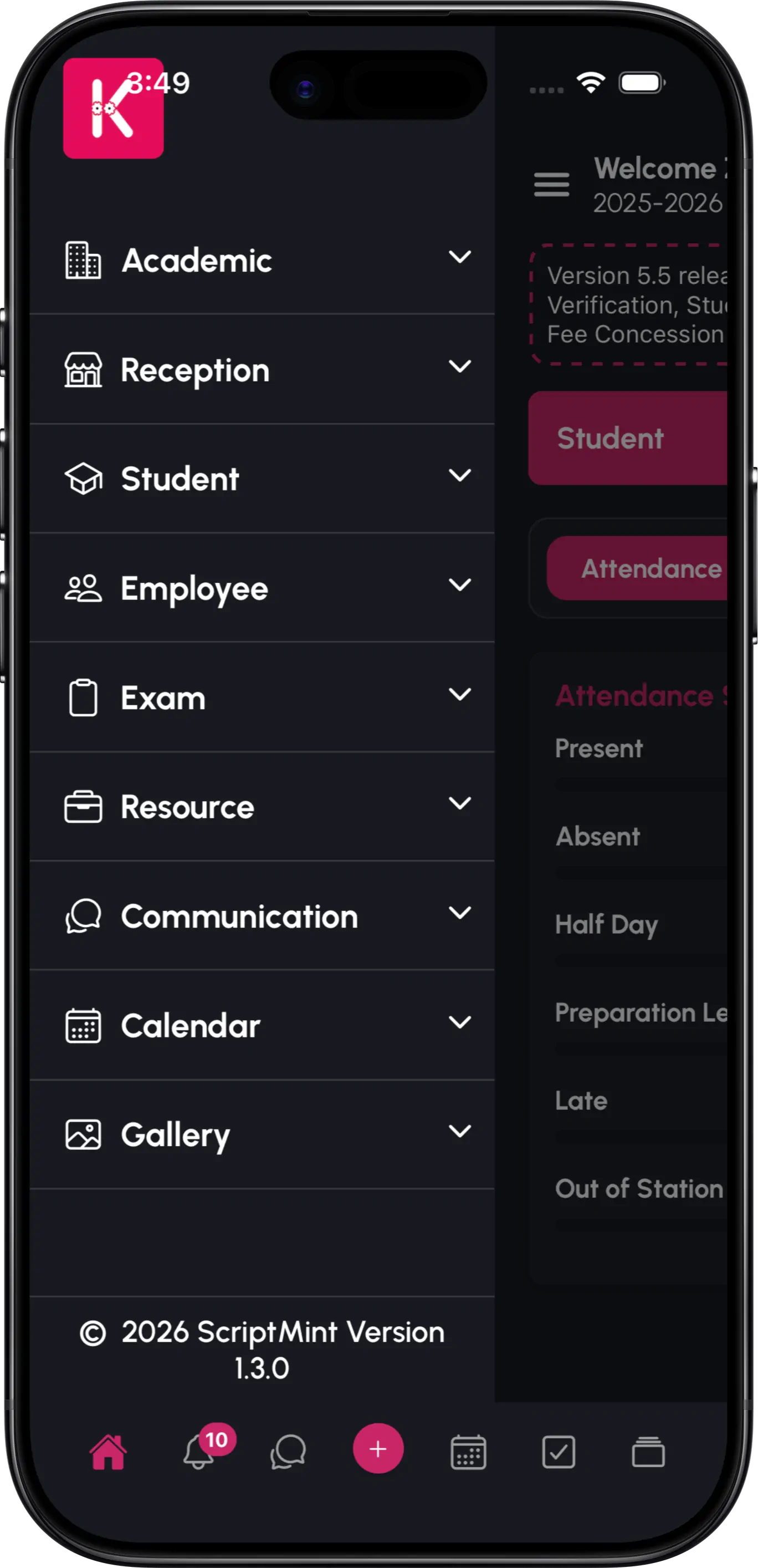Tap the pink K app logo
This screenshot has height=1568, width=758.
tap(113, 108)
